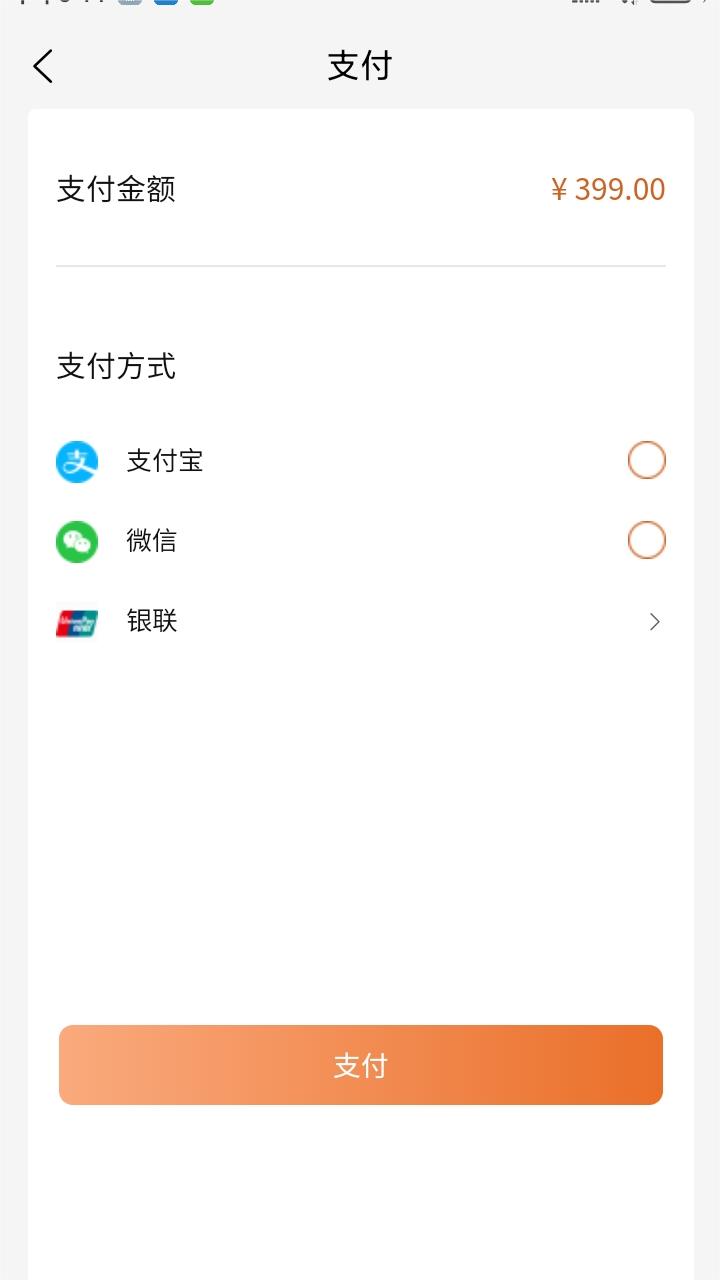This screenshot has width=720, height=1280.
Task: Click the orange gradient pay bar
Action: [x=360, y=1064]
